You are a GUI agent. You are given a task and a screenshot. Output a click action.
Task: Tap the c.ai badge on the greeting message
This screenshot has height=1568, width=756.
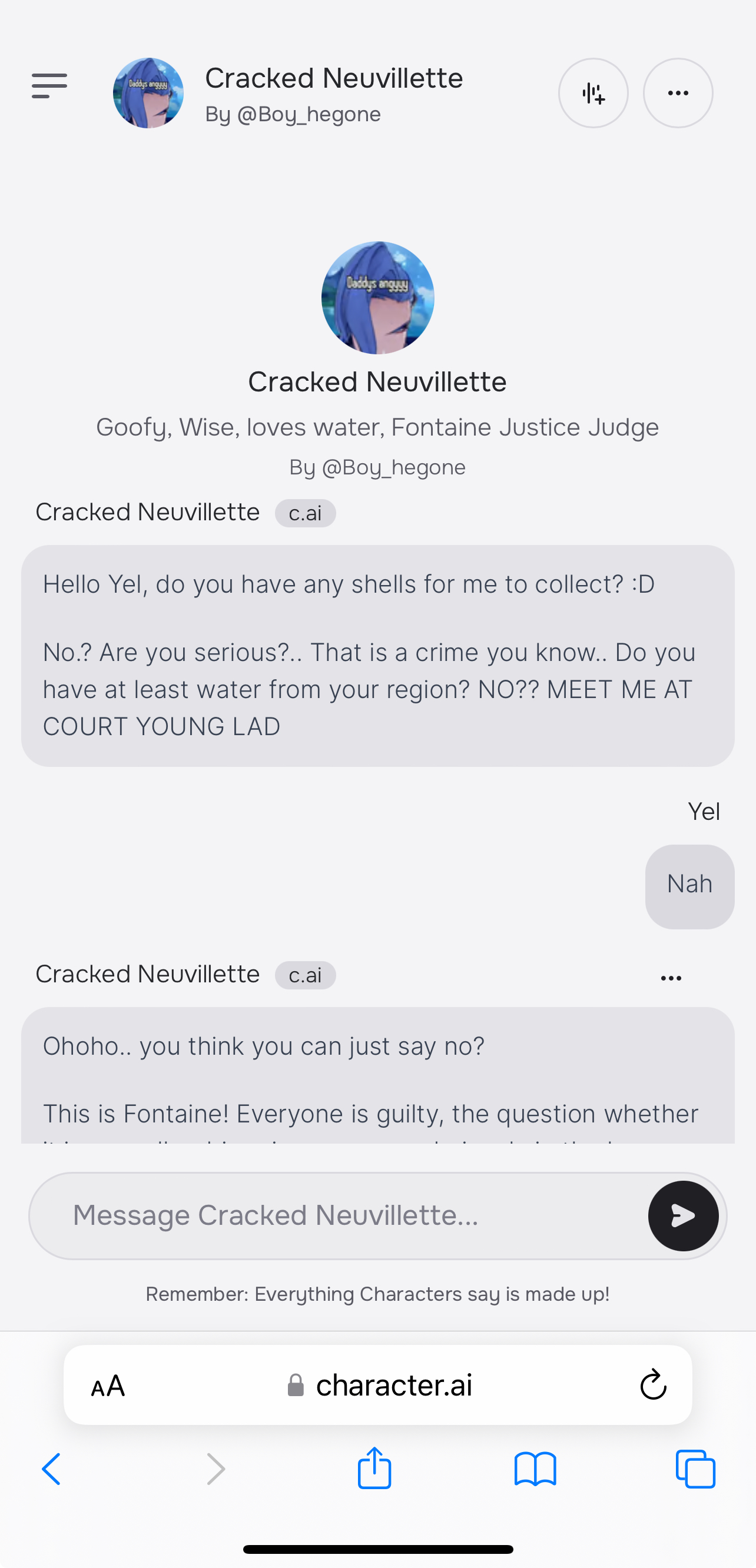coord(305,513)
